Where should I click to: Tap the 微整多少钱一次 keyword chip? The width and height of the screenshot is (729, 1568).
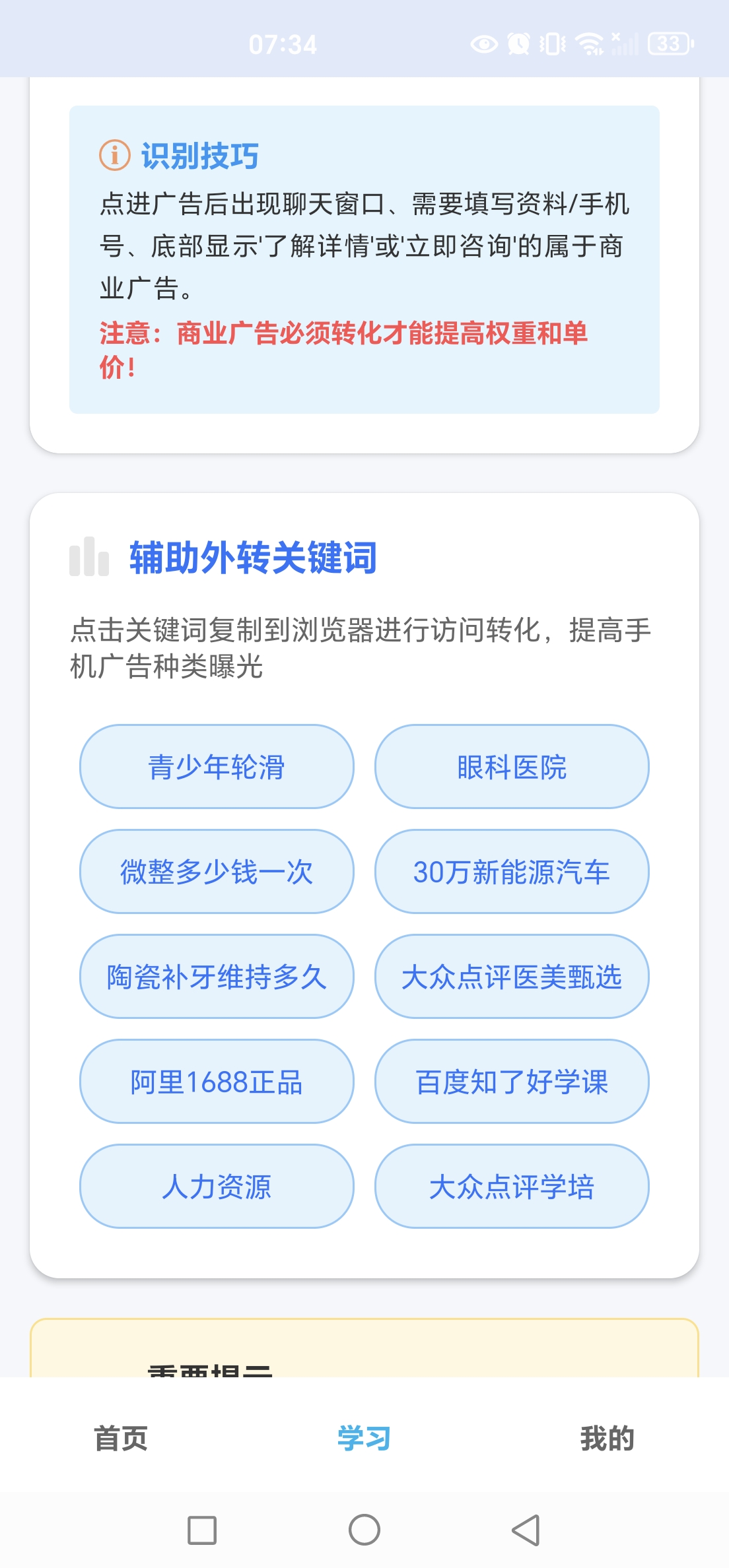coord(217,872)
